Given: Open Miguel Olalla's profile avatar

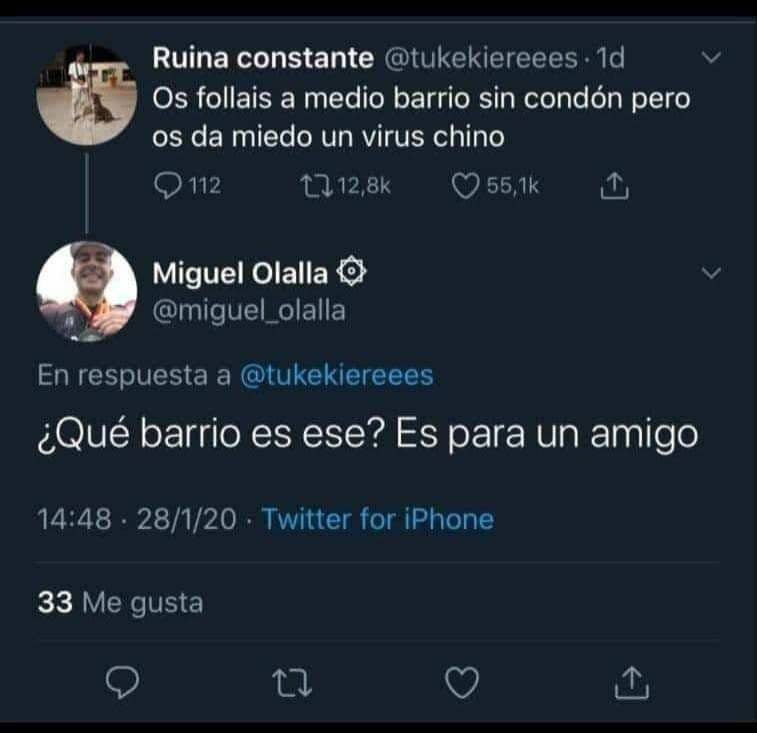Looking at the screenshot, I should [x=87, y=291].
